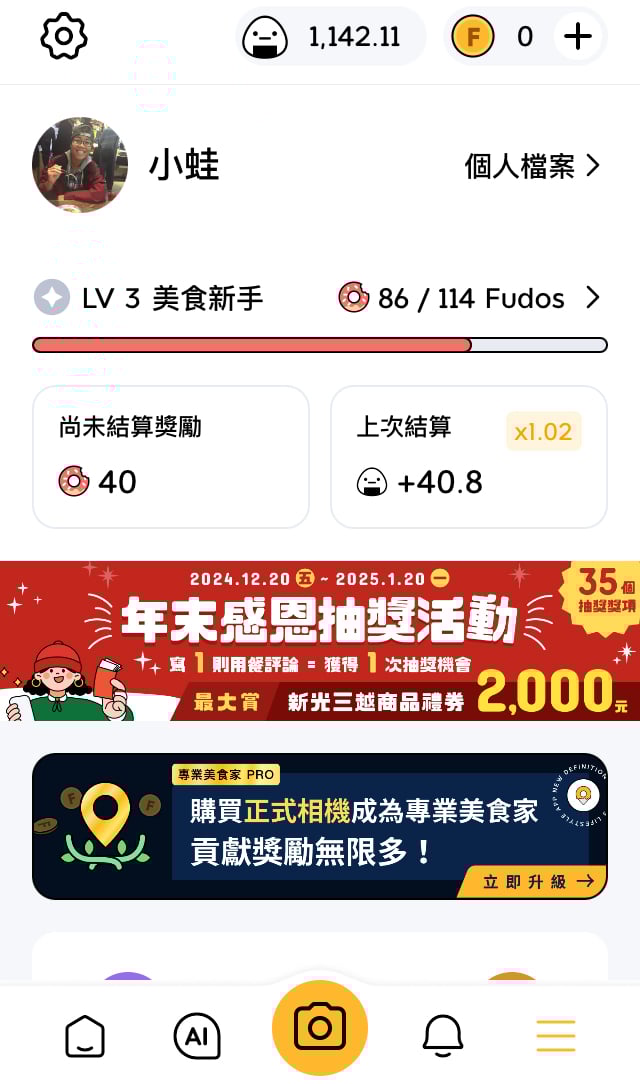Screen dimensions: 640x1084
Task: Open the hamburger menu tab
Action: [556, 1036]
